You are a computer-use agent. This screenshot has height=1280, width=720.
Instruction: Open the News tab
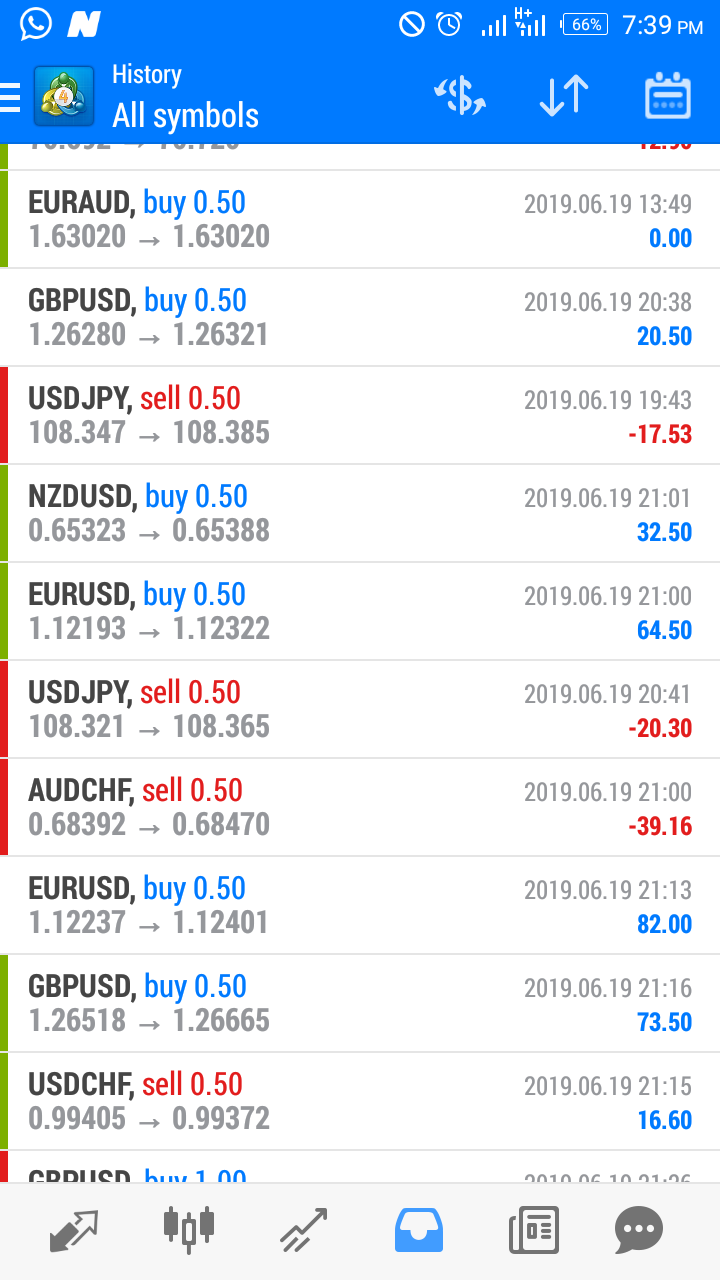533,1230
